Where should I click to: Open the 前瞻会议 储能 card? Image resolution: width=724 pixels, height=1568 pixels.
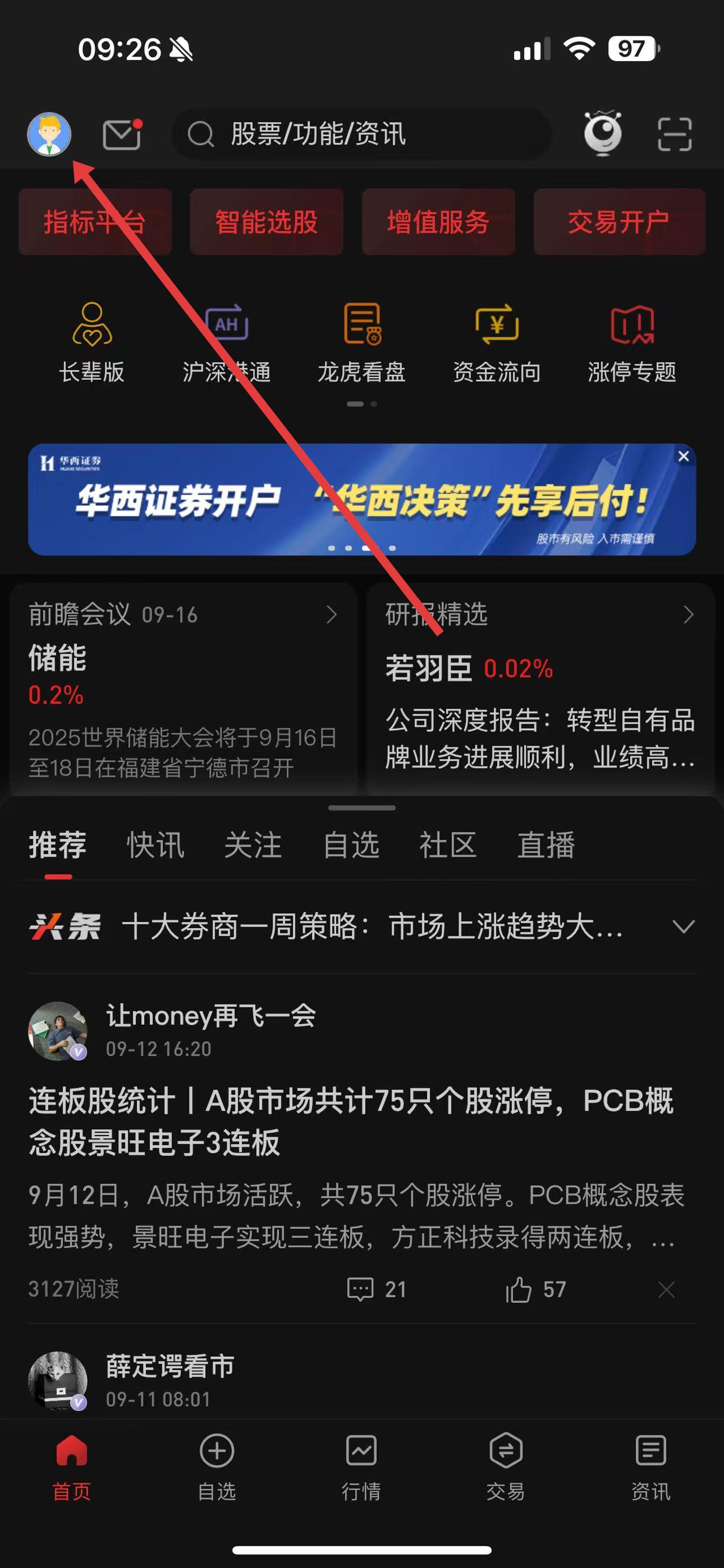tap(183, 688)
